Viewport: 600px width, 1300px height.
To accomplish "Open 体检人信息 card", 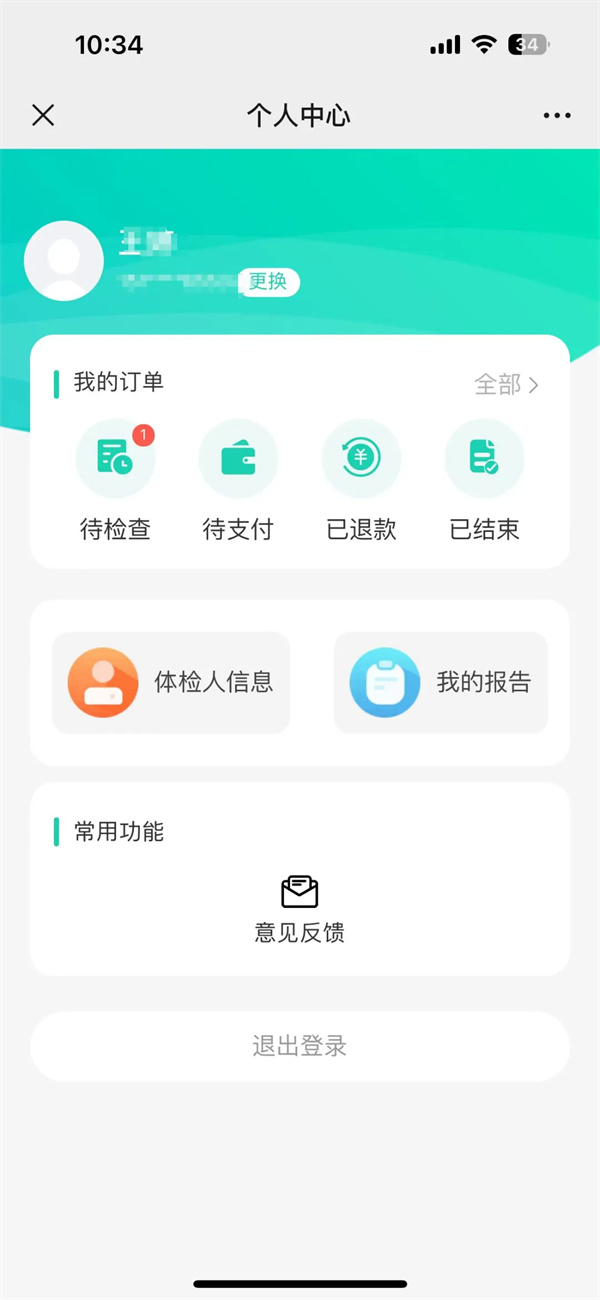I will (x=171, y=683).
